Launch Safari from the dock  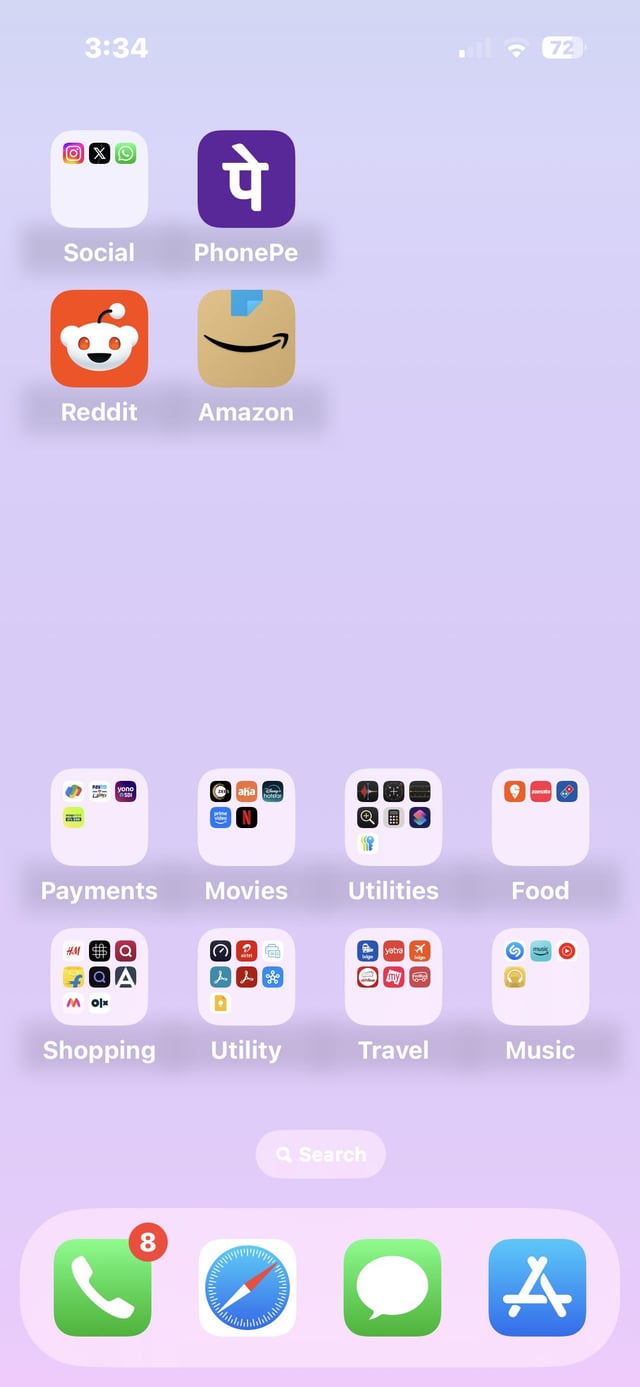(x=247, y=1287)
